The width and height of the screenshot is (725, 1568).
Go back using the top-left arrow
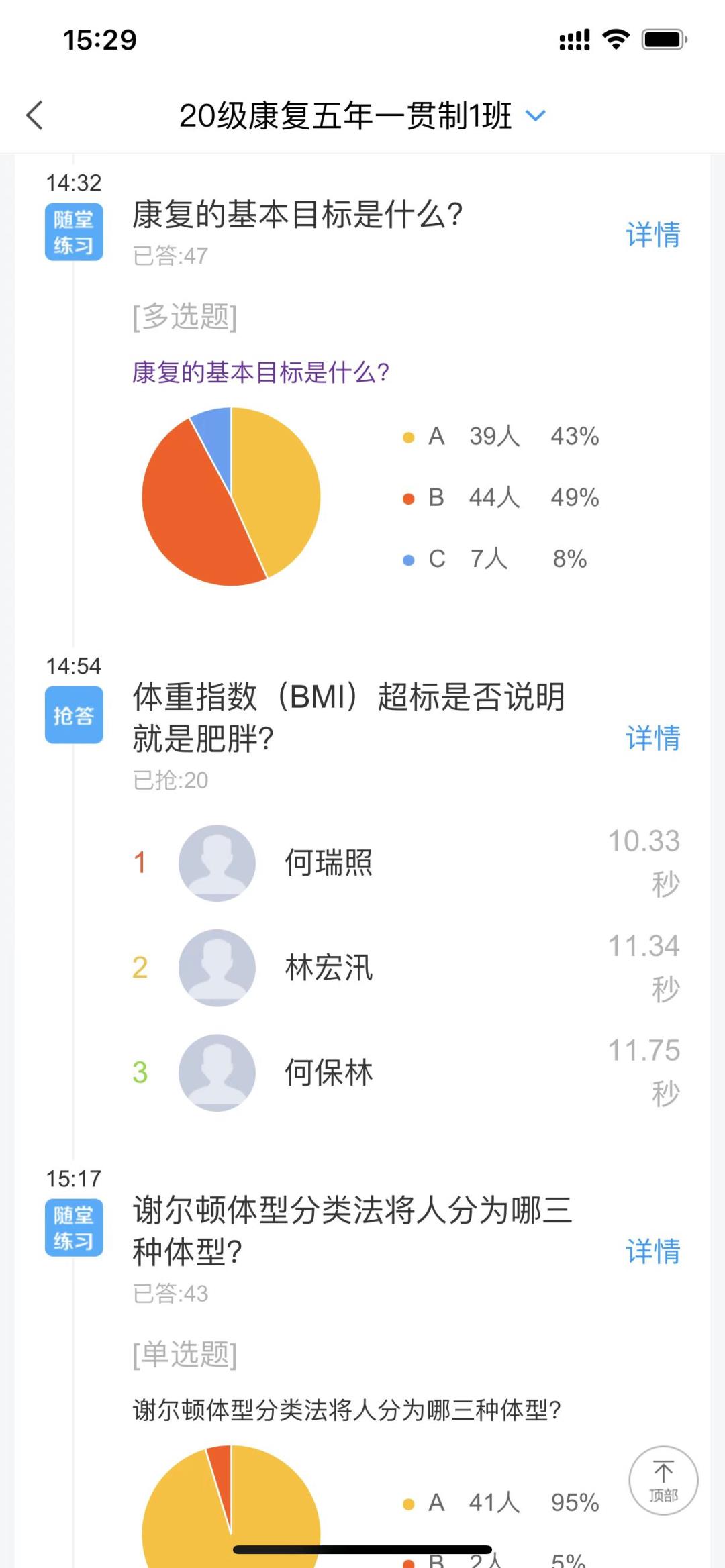35,115
